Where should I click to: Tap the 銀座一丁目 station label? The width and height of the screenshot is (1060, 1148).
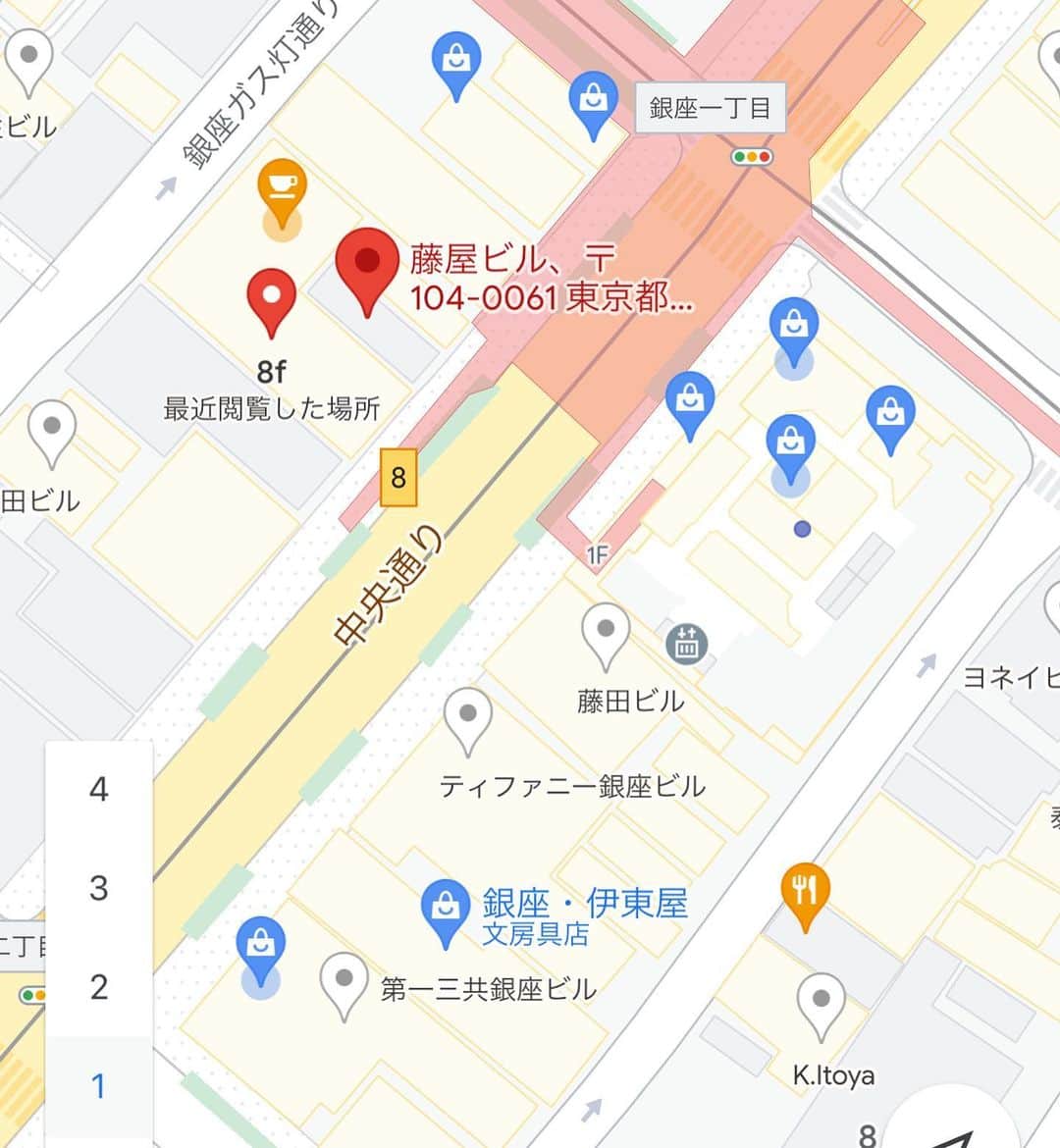coord(710,108)
